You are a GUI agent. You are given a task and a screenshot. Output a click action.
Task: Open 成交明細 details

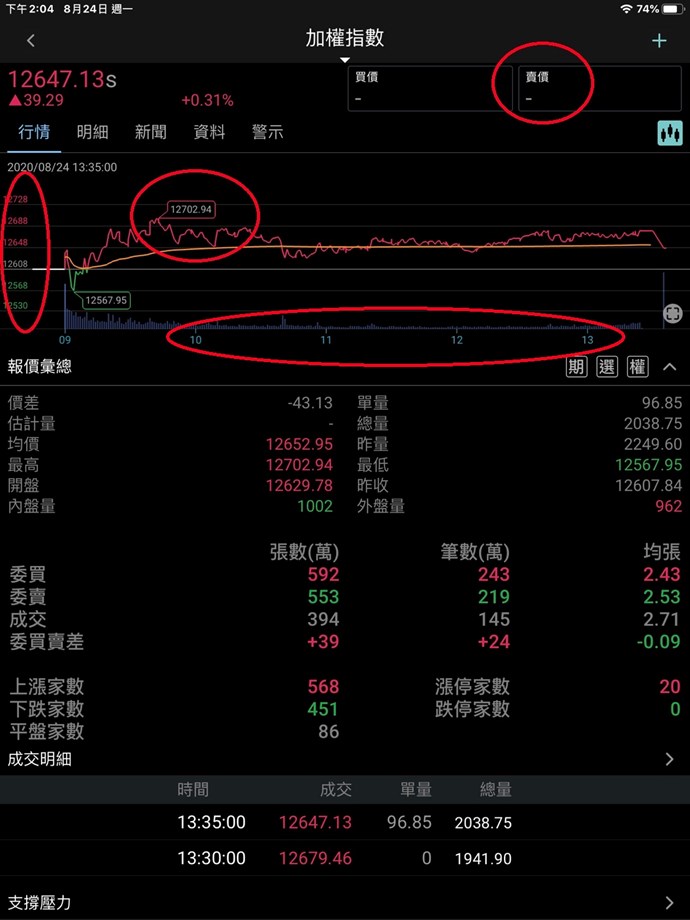(x=669, y=759)
